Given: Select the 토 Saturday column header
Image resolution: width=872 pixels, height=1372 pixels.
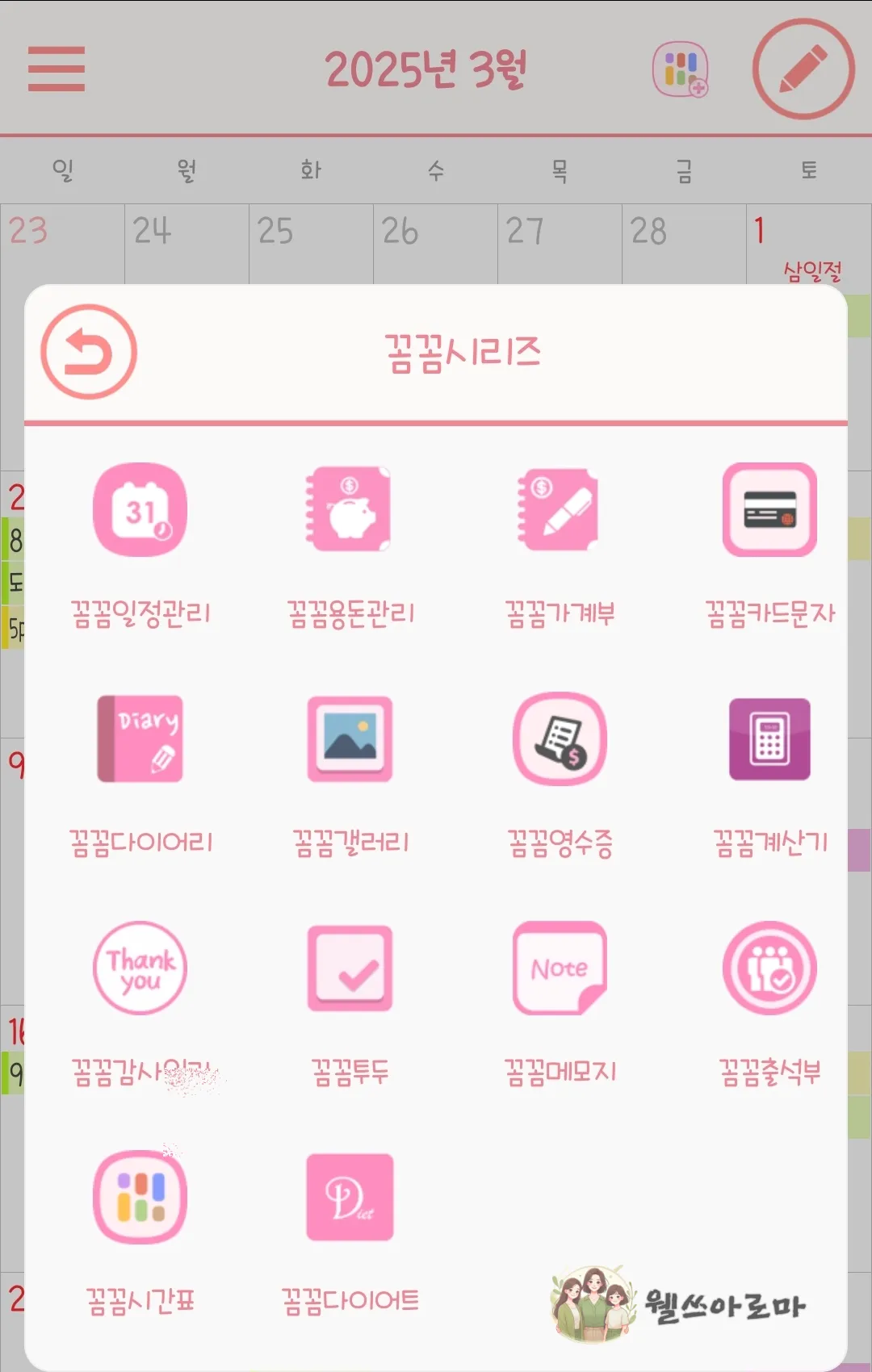Looking at the screenshot, I should click(808, 170).
